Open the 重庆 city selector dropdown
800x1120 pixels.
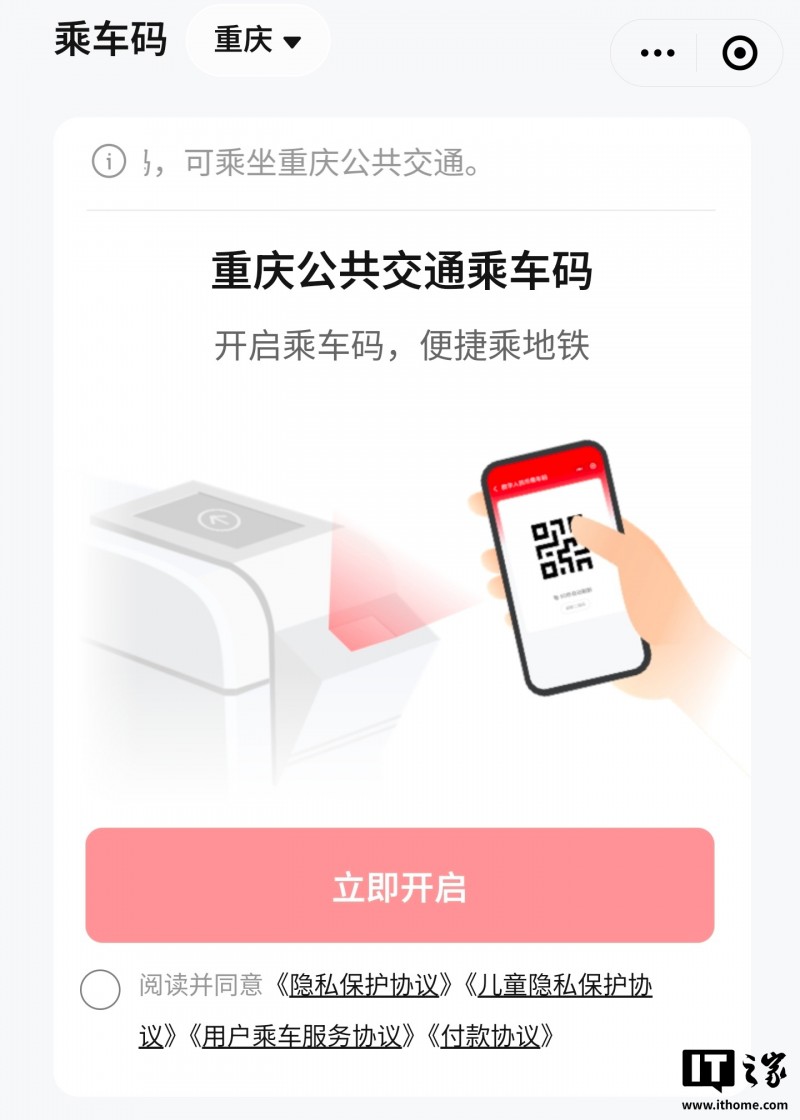257,40
